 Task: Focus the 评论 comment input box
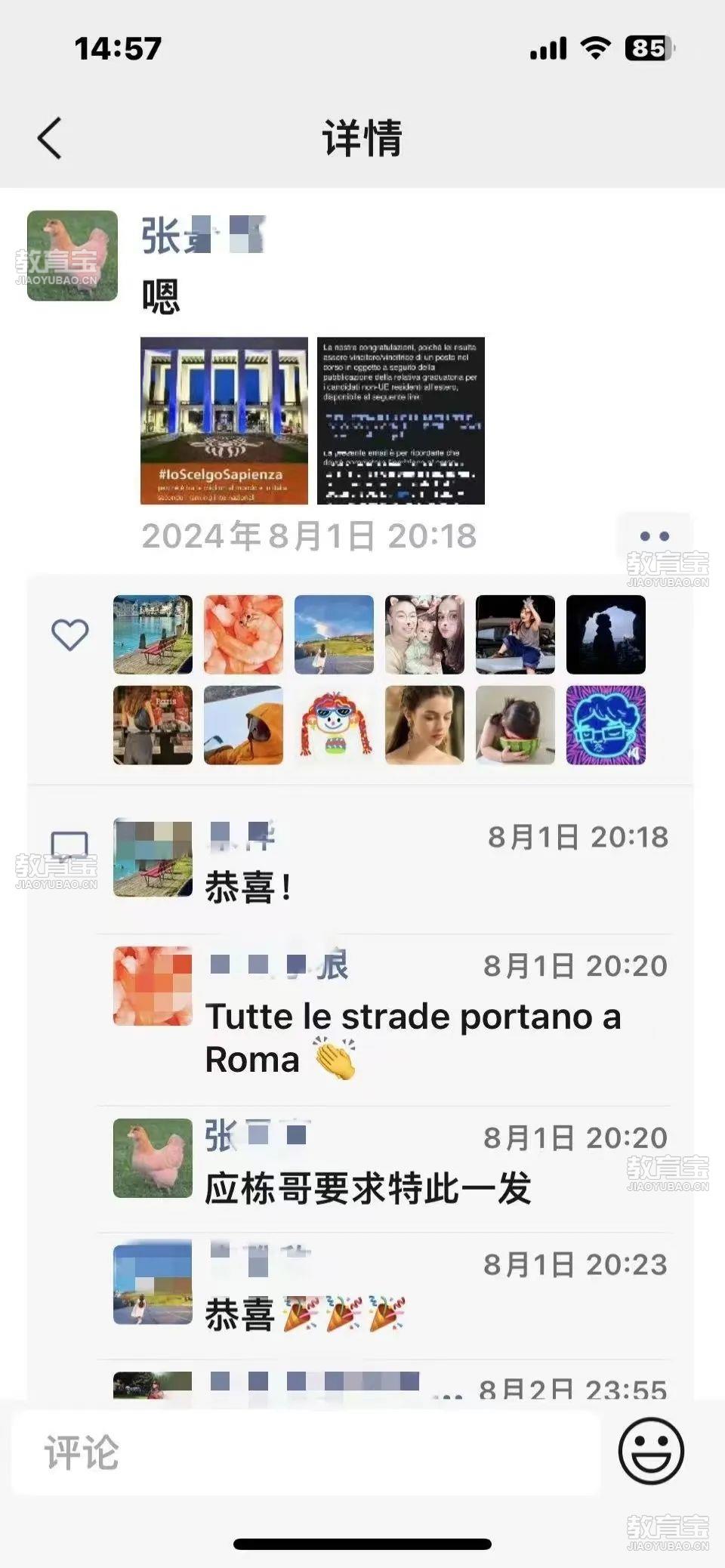(305, 1452)
